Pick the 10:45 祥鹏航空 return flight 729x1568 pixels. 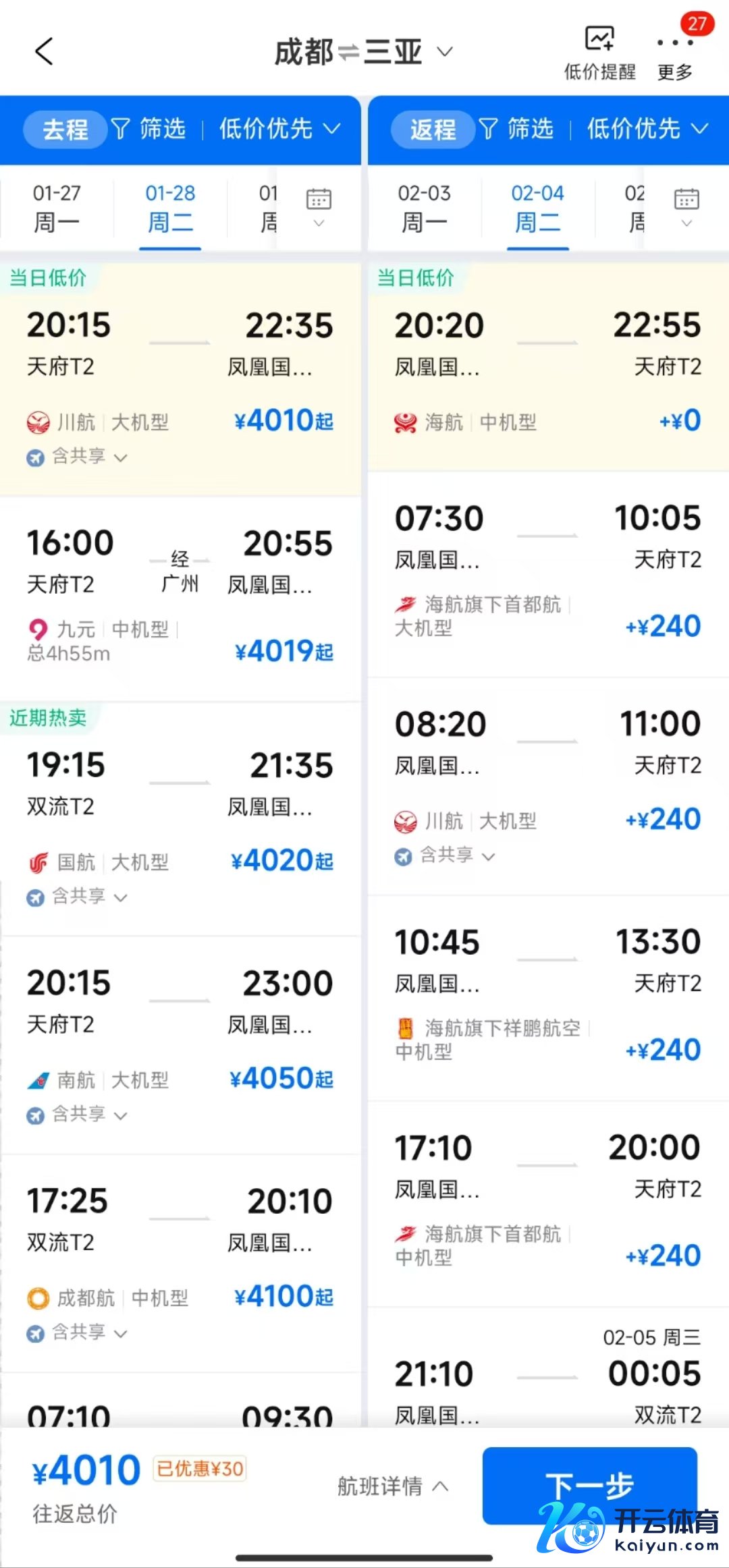point(547,995)
